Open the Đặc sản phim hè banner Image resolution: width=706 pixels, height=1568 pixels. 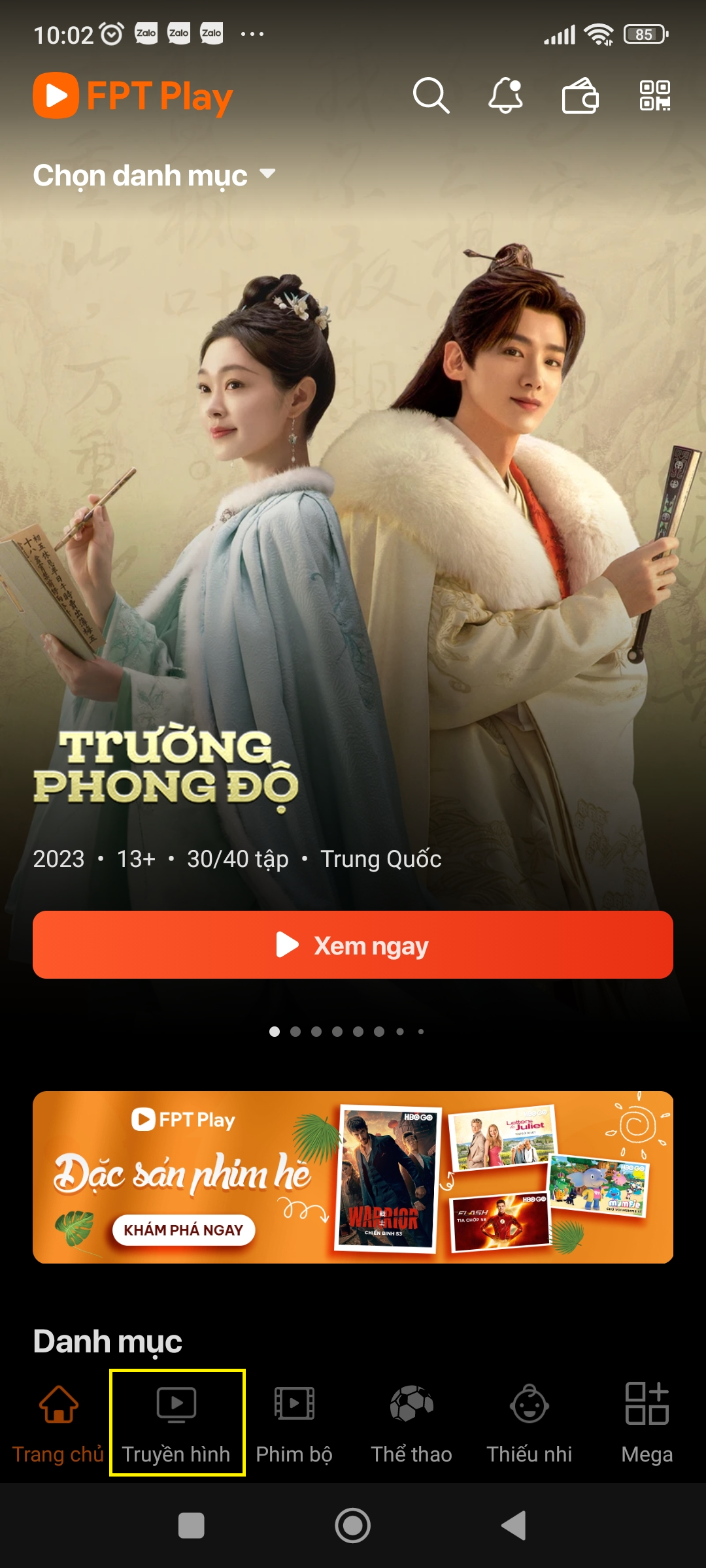(353, 1177)
